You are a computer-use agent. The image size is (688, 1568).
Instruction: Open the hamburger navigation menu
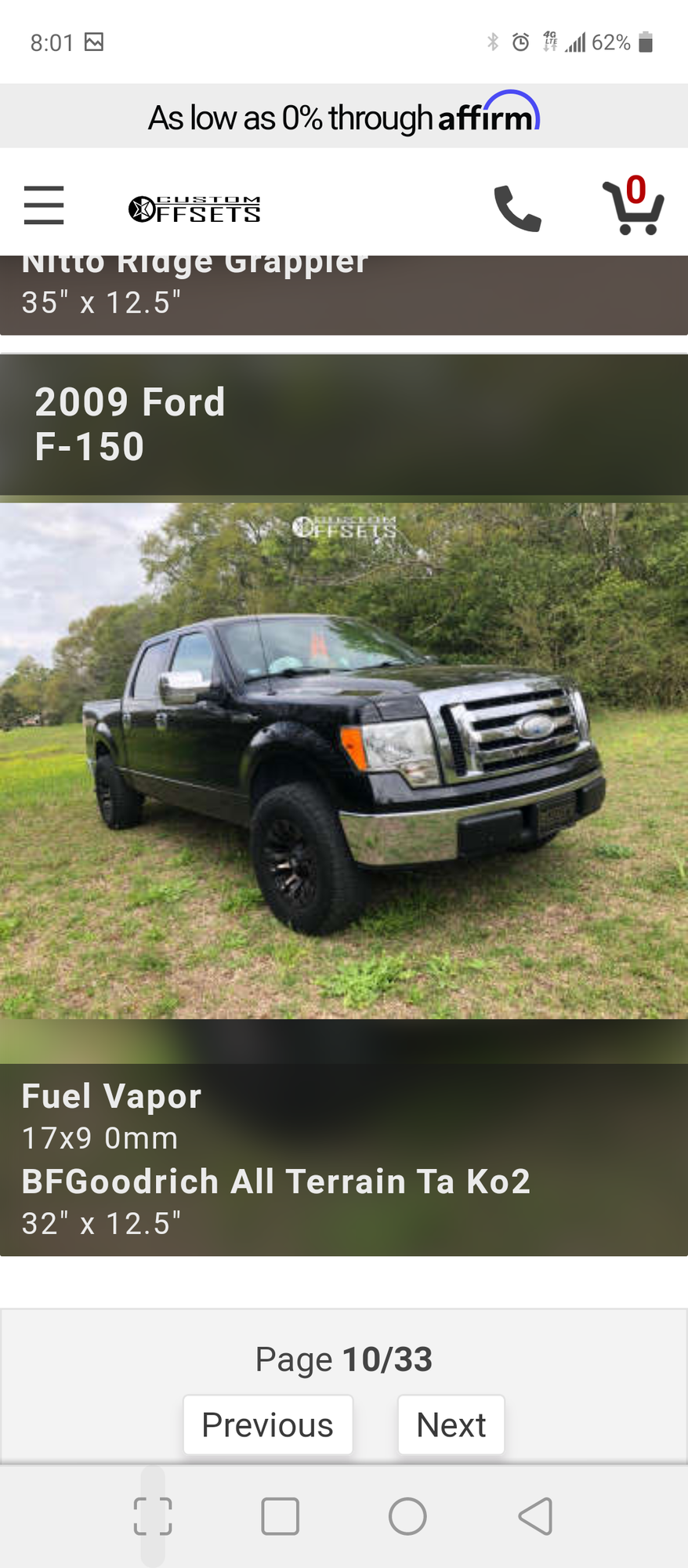(x=43, y=205)
